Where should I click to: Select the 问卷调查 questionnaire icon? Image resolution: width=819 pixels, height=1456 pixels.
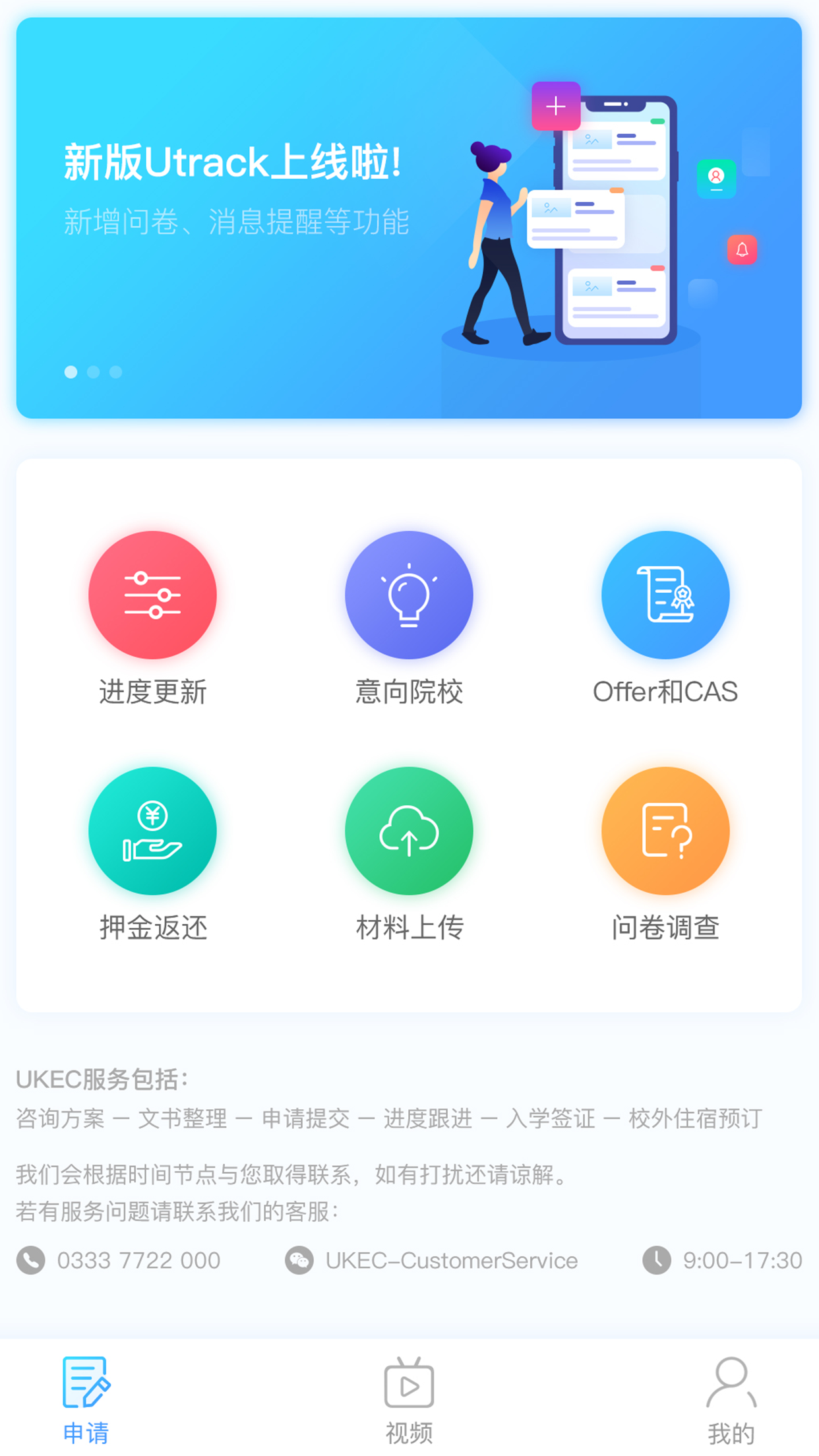tap(665, 832)
